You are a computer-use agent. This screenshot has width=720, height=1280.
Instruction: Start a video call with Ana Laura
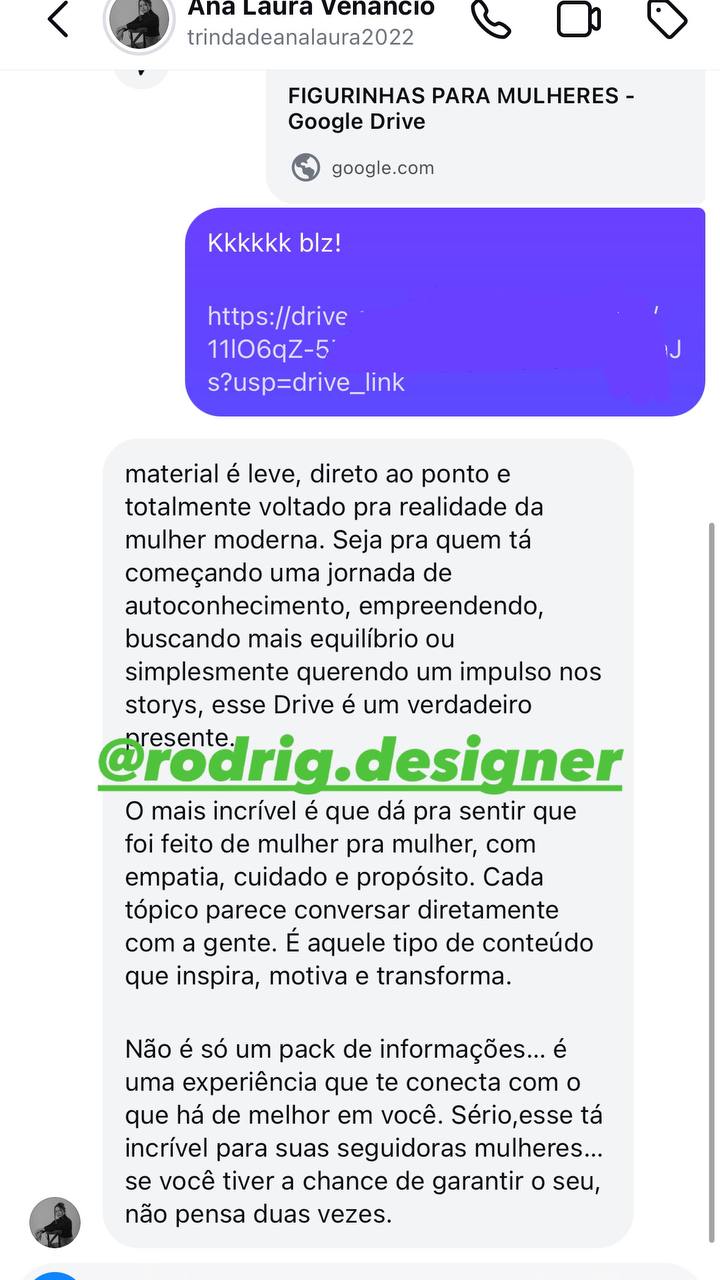(579, 20)
